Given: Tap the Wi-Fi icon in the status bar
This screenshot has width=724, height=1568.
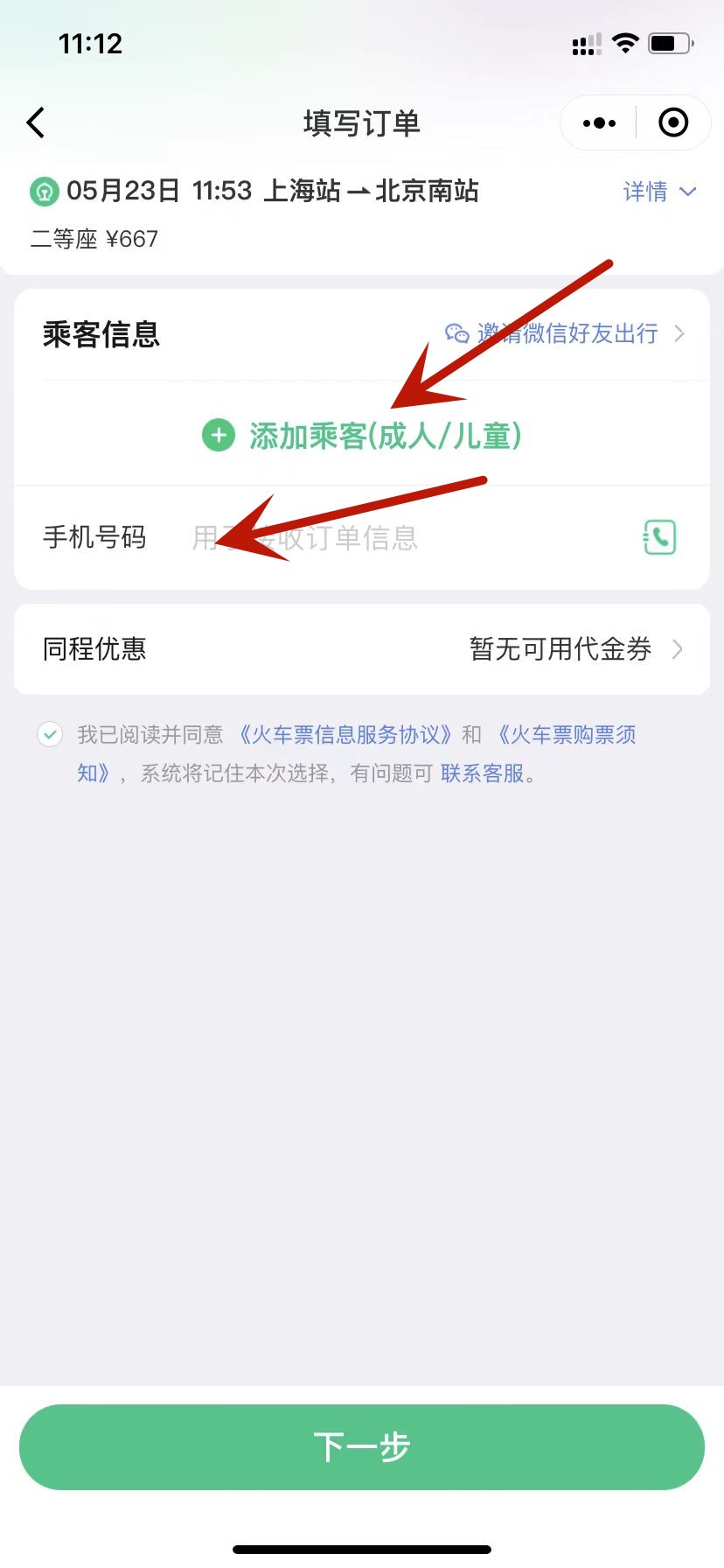Looking at the screenshot, I should point(625,43).
